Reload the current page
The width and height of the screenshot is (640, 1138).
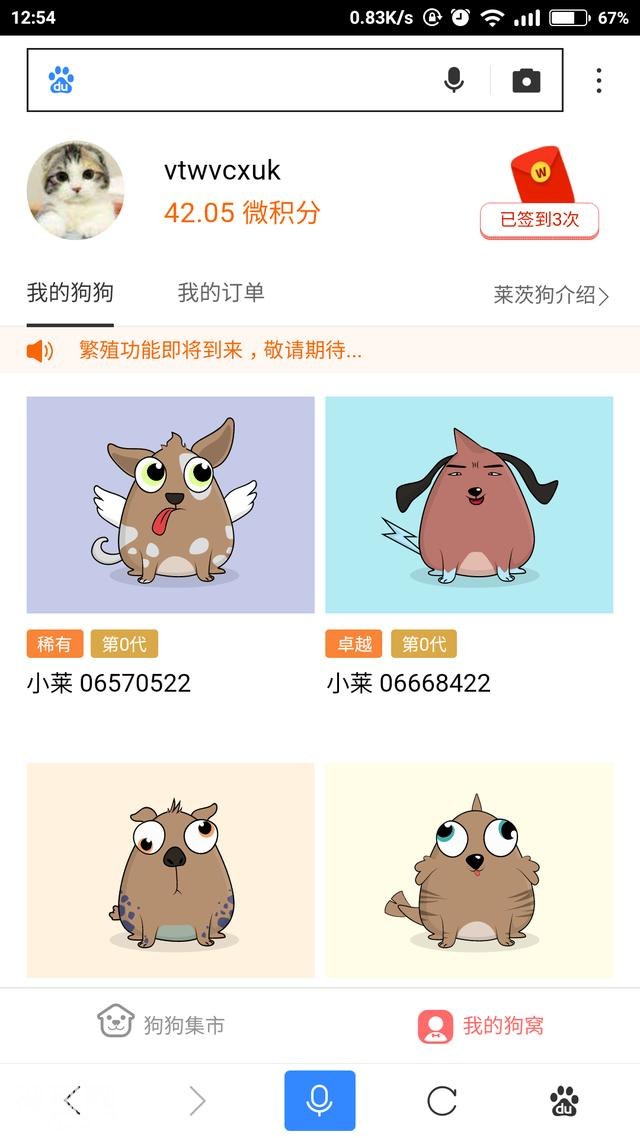(x=441, y=1101)
